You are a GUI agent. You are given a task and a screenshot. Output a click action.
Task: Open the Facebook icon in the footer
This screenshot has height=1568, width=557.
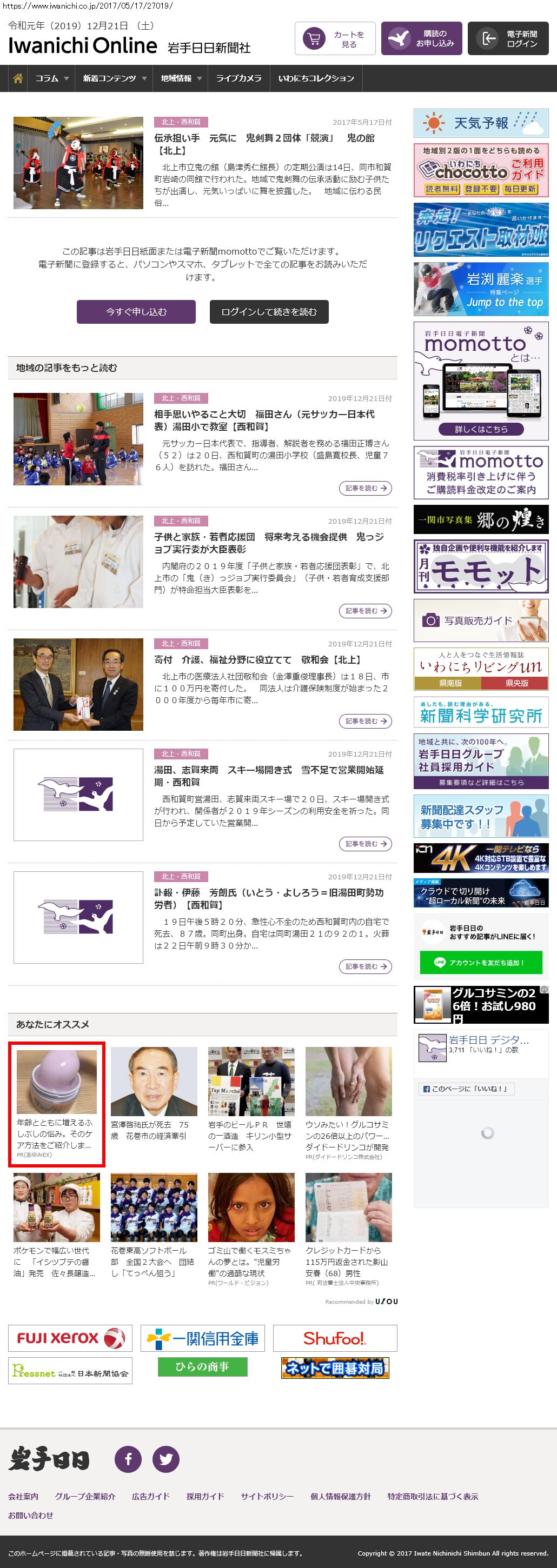point(129,1459)
